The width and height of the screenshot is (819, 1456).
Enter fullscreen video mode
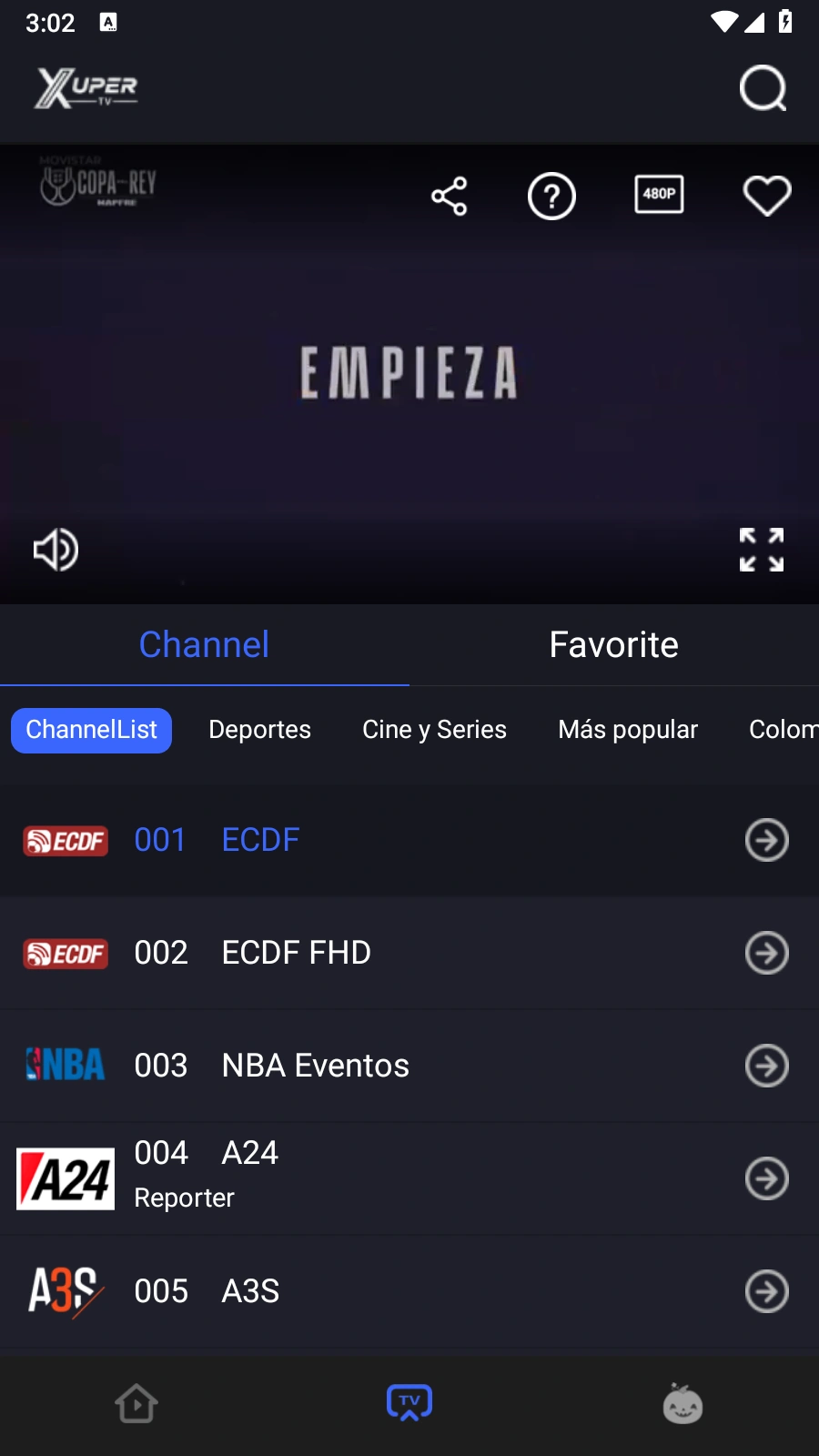[762, 550]
